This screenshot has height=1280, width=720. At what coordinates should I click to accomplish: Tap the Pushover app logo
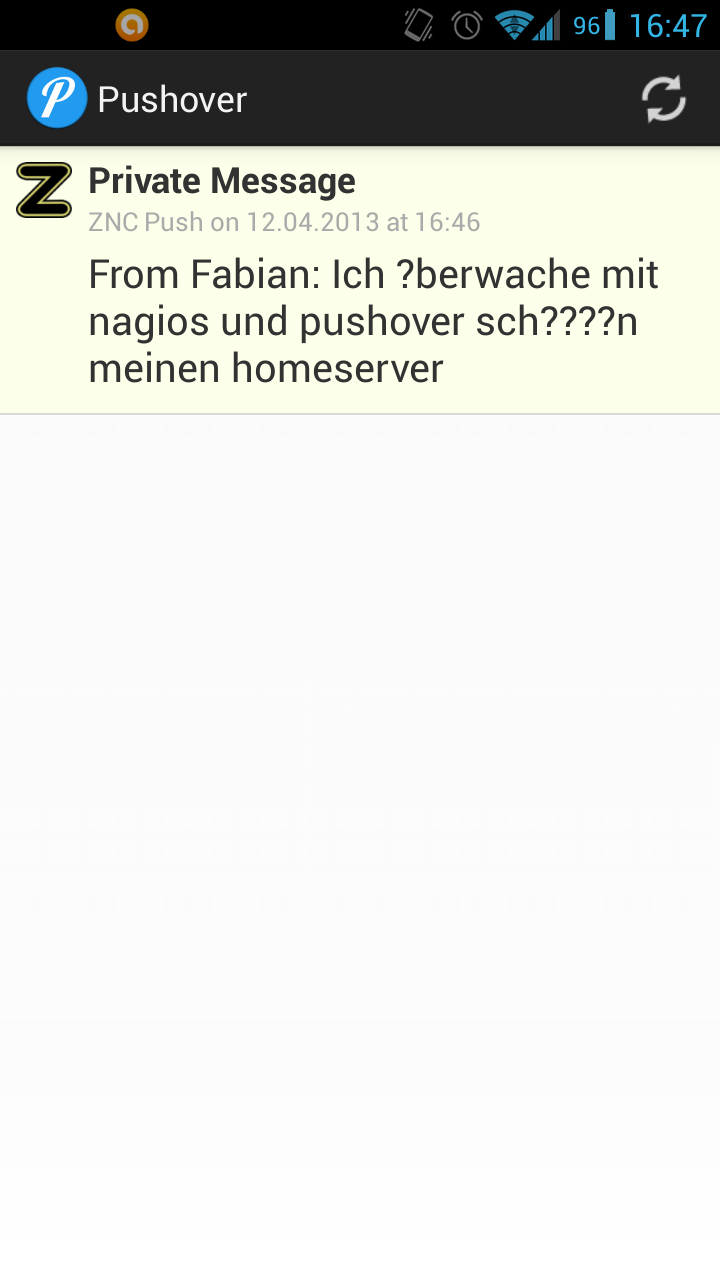(57, 98)
